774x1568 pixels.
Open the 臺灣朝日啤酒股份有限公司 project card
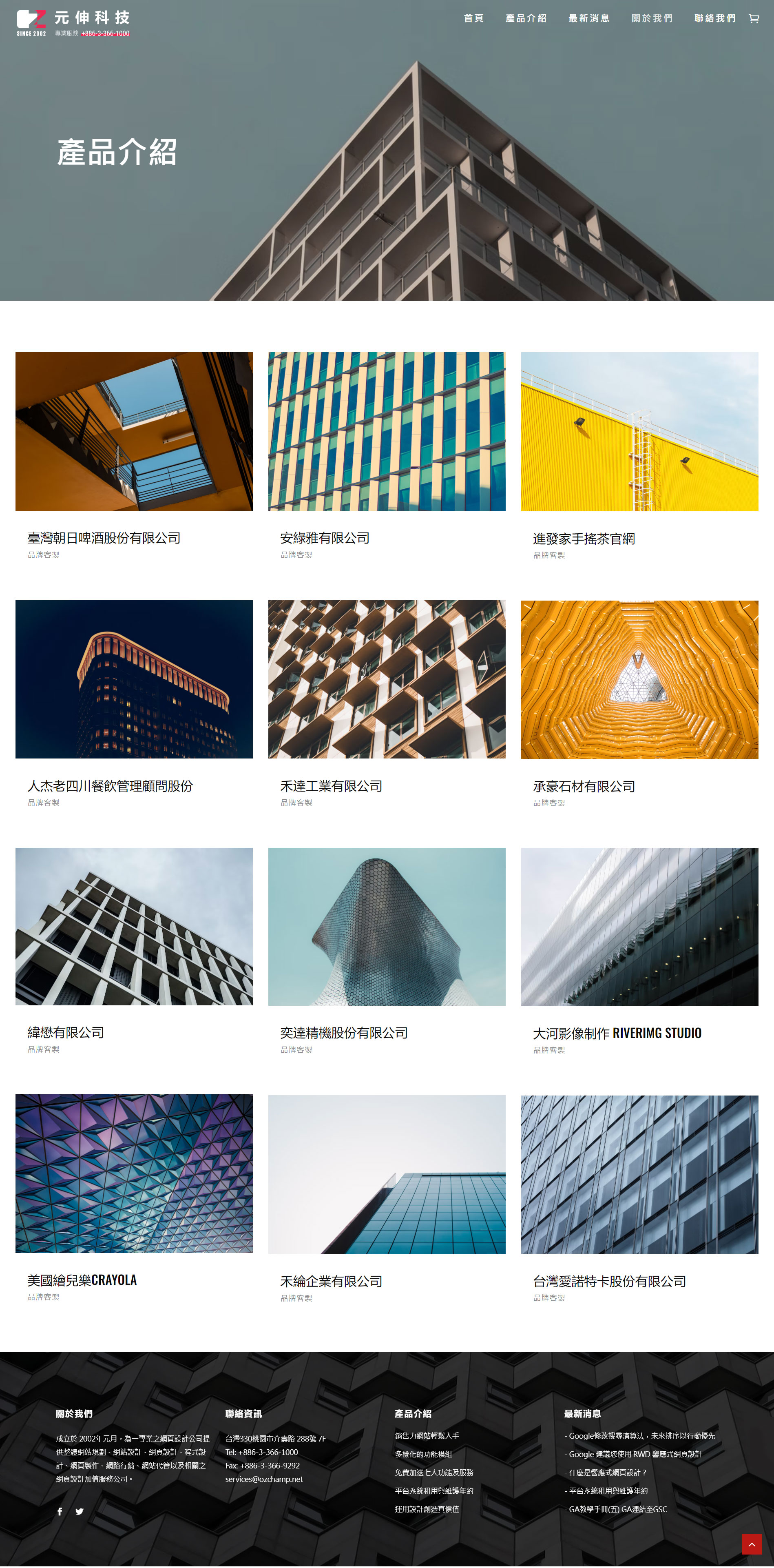tap(134, 432)
